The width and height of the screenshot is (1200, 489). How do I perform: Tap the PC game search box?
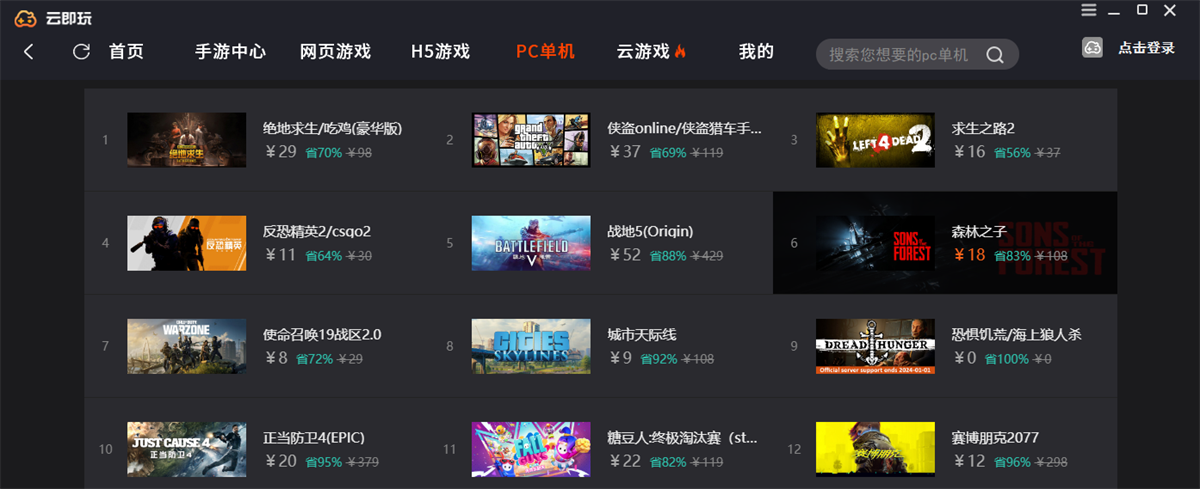point(898,55)
